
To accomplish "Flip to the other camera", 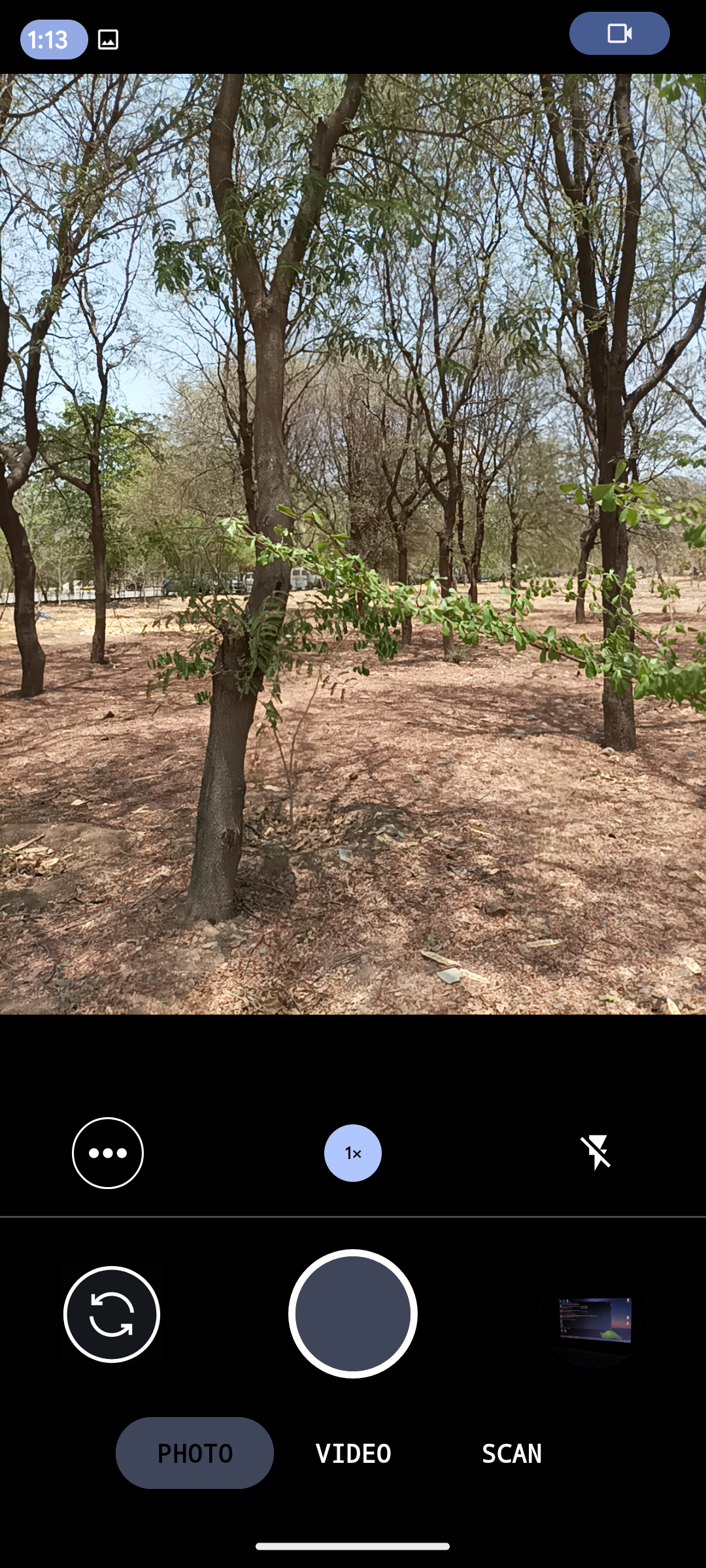I will pyautogui.click(x=112, y=1314).
